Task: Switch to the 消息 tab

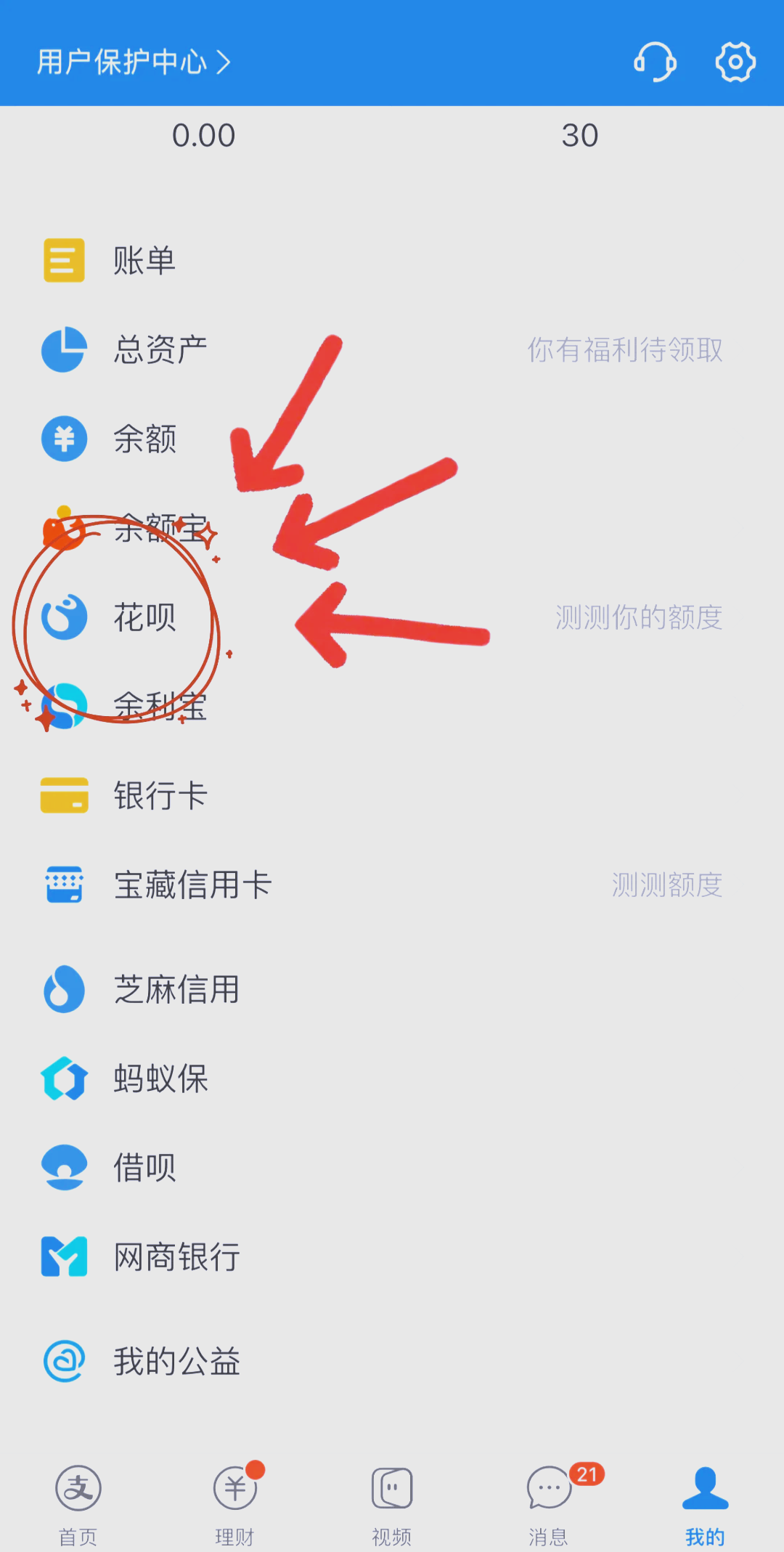Action: (x=549, y=1505)
